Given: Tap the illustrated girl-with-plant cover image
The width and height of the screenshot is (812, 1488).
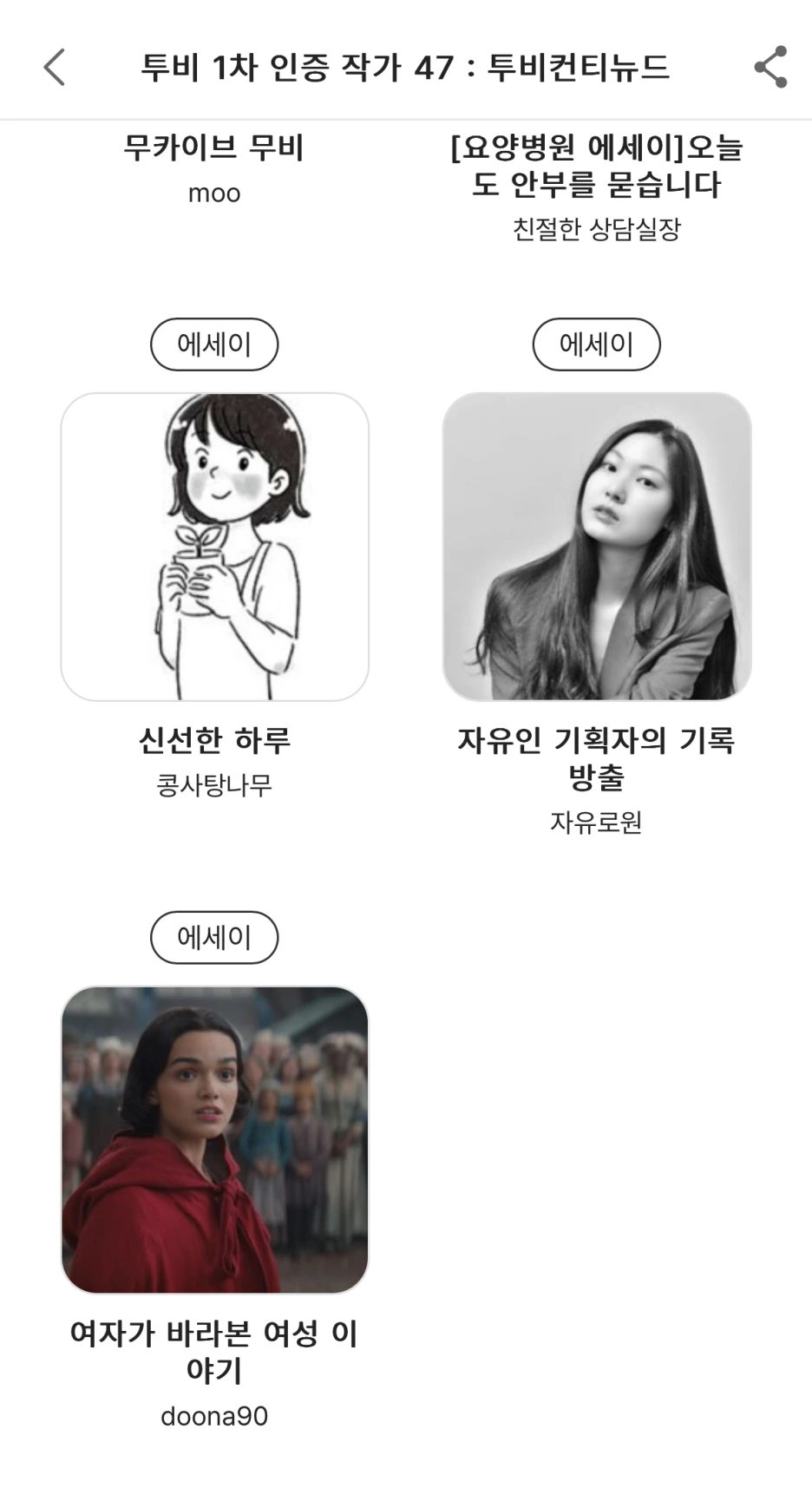Looking at the screenshot, I should pyautogui.click(x=214, y=545).
